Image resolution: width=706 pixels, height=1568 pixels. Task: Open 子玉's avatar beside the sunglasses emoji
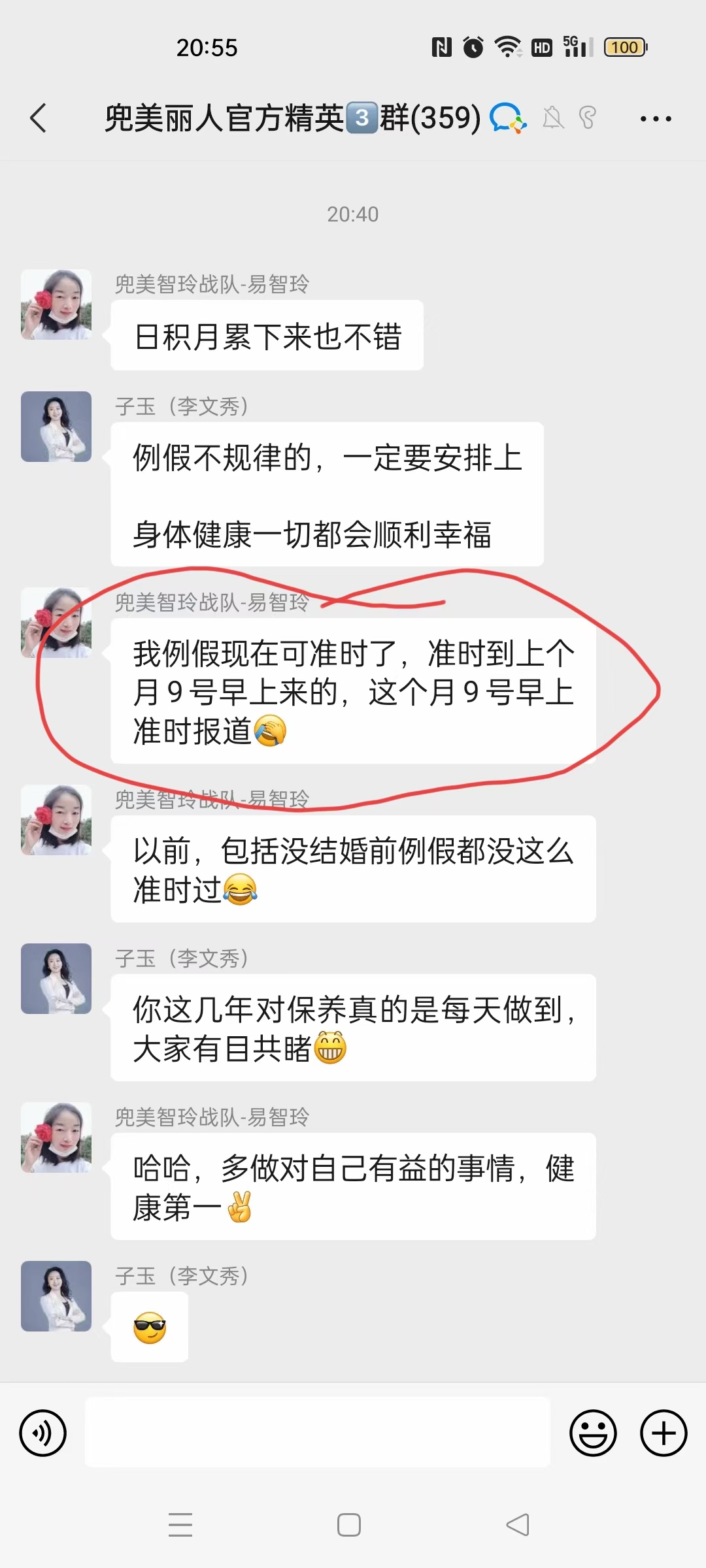(x=56, y=1296)
